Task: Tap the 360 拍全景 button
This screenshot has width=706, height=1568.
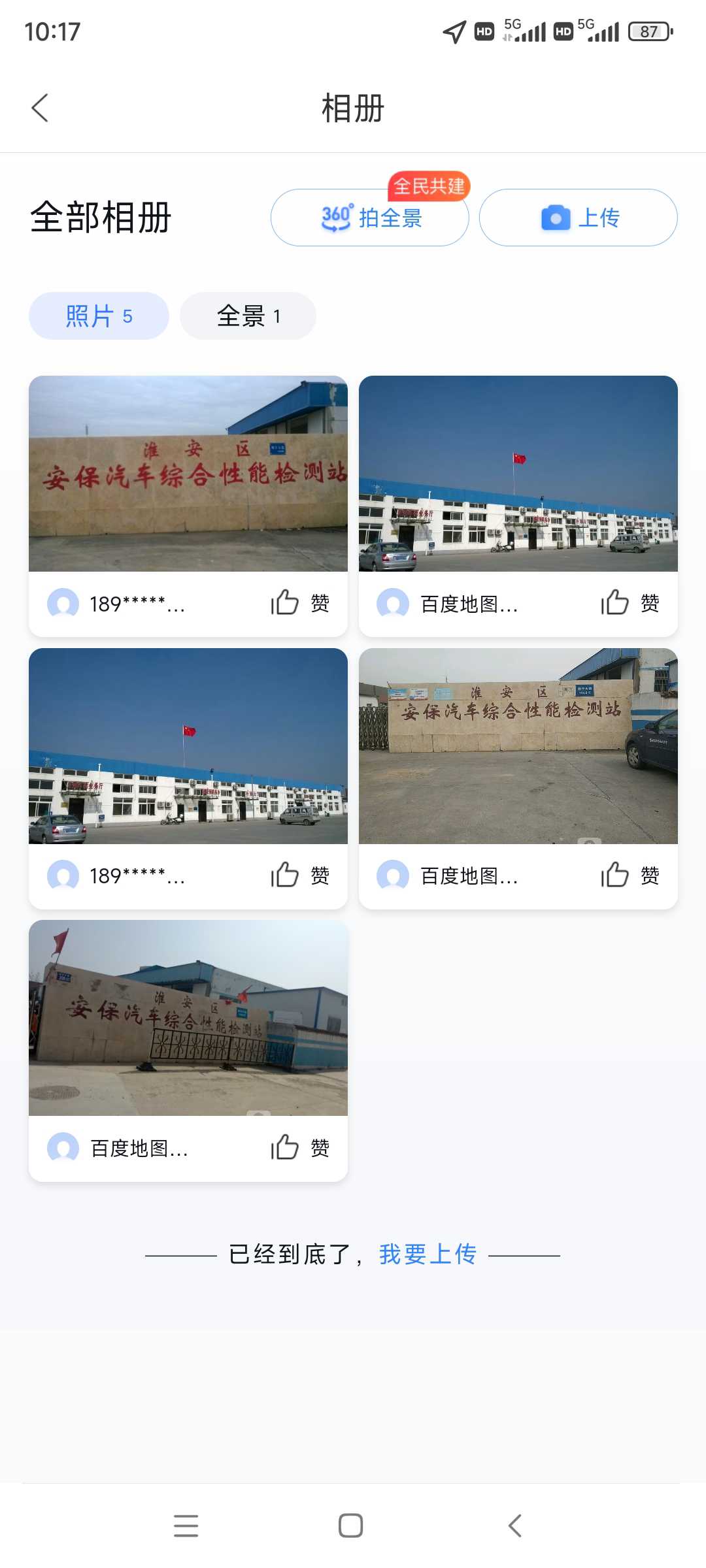Action: pos(370,218)
